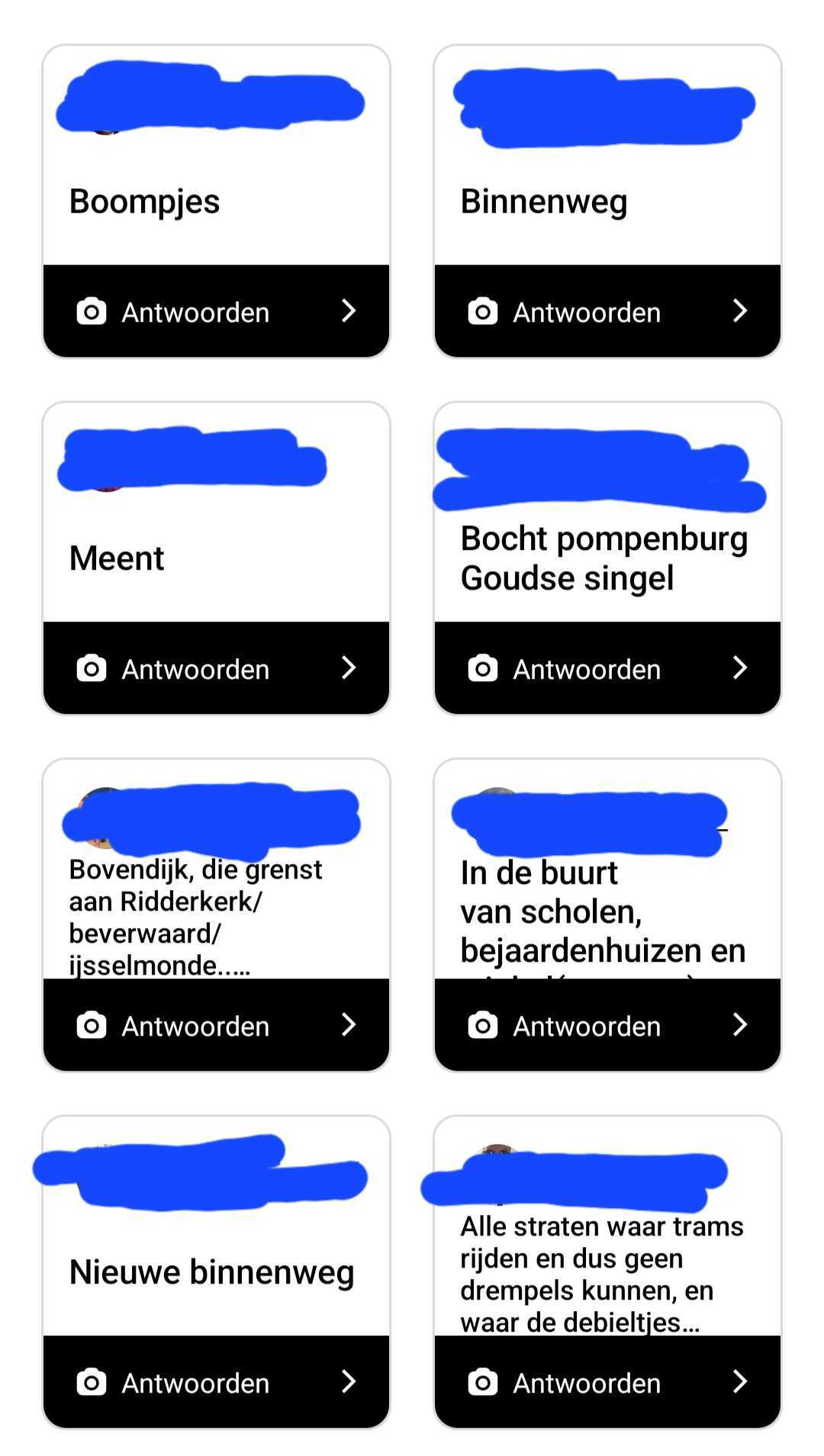The width and height of the screenshot is (824, 1456).
Task: Answer the Bocht pompenburg Goudse singel response
Action: pyautogui.click(x=607, y=668)
